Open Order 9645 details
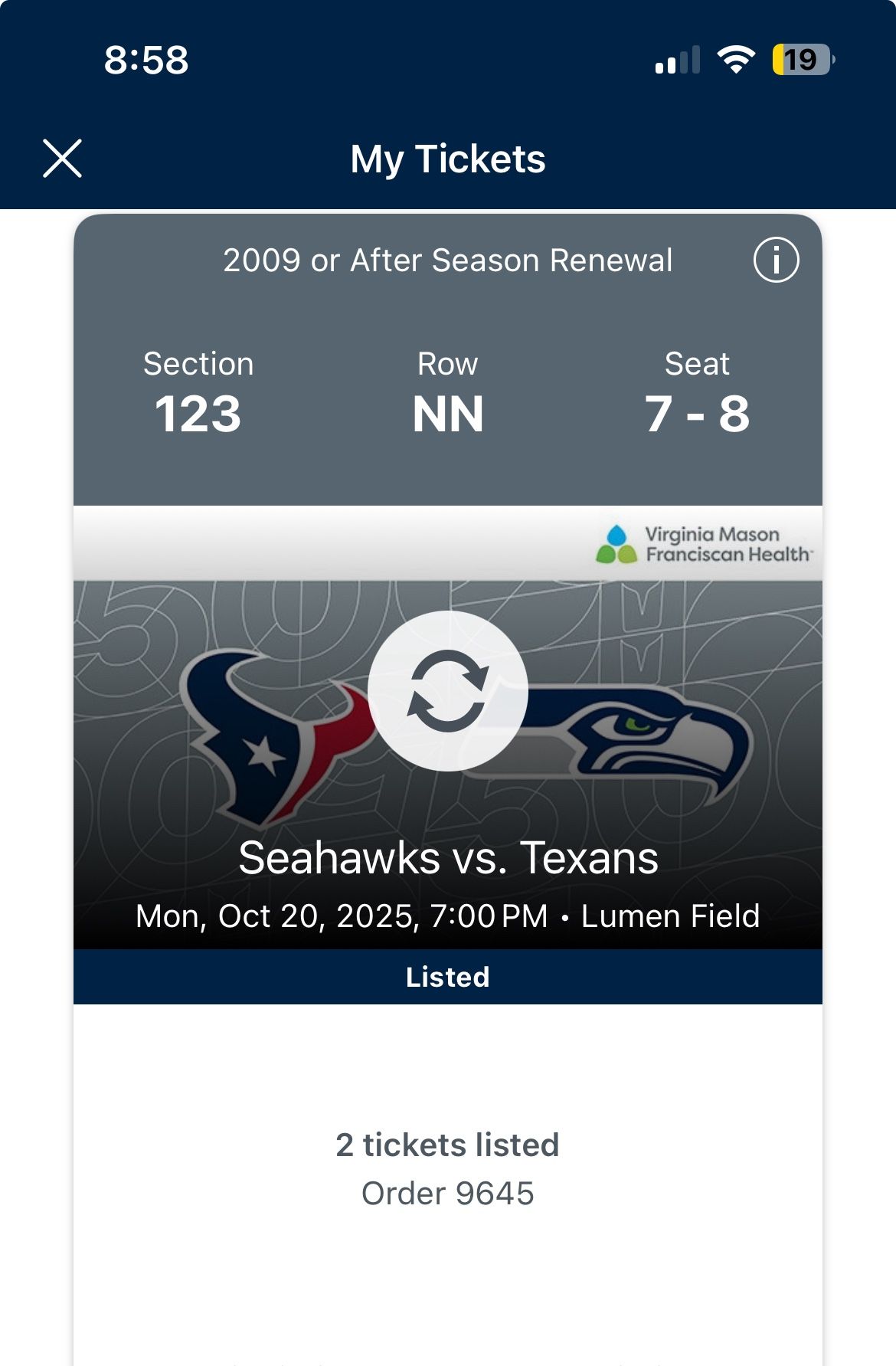Screen dimensions: 896x1366 [x=448, y=1191]
